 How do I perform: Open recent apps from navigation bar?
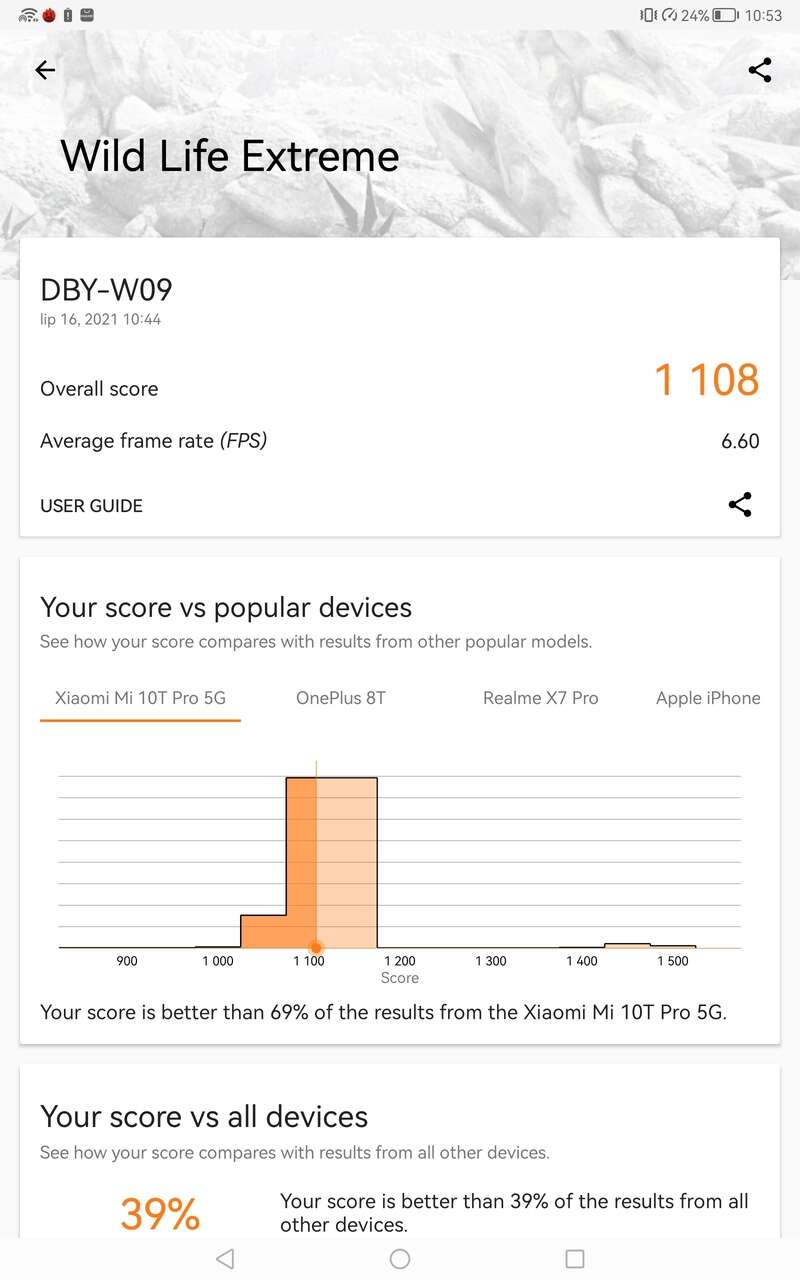click(x=575, y=1259)
